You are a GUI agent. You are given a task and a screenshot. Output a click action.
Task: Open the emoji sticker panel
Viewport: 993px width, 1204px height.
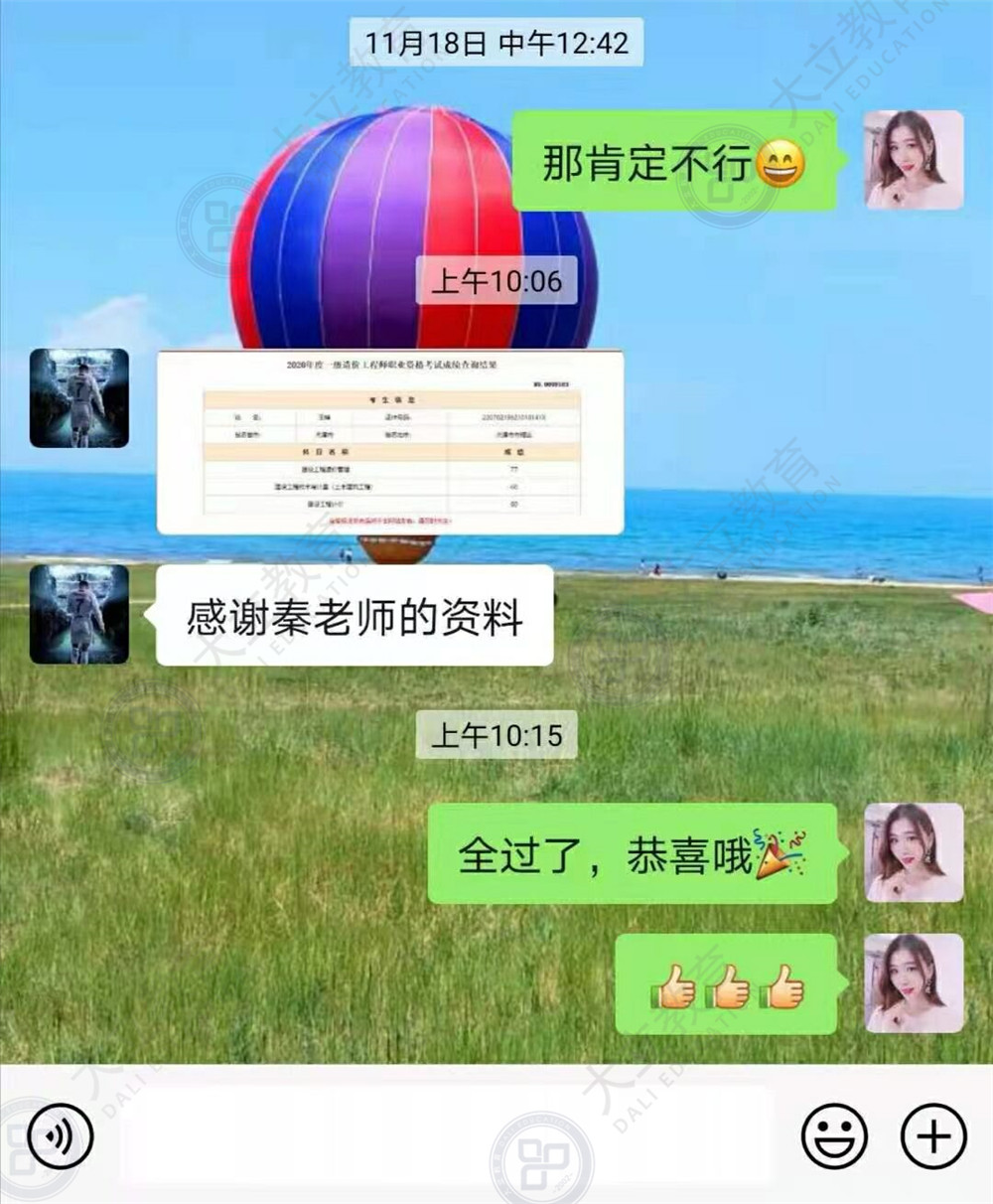(834, 1135)
